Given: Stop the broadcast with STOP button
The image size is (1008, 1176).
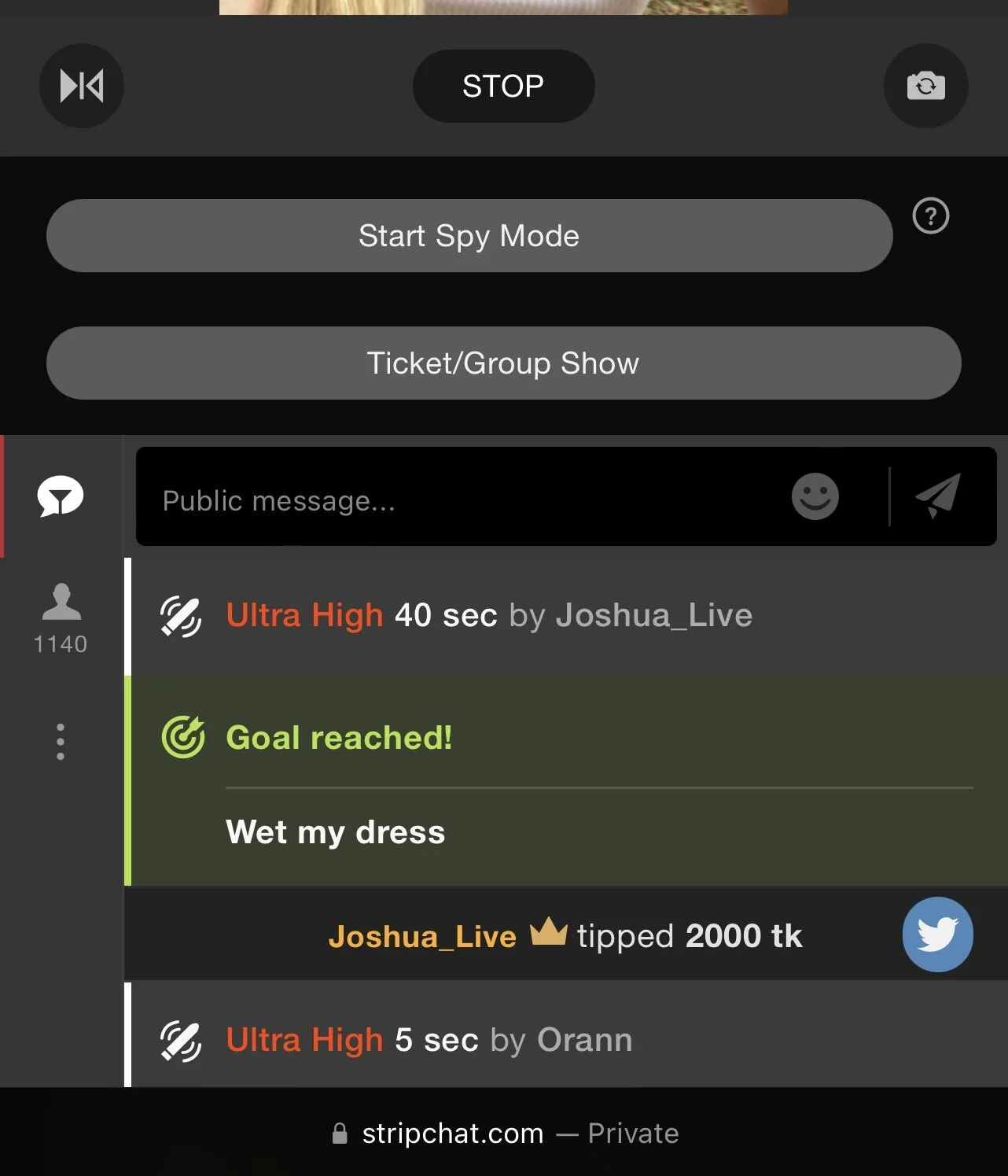Looking at the screenshot, I should pyautogui.click(x=503, y=86).
